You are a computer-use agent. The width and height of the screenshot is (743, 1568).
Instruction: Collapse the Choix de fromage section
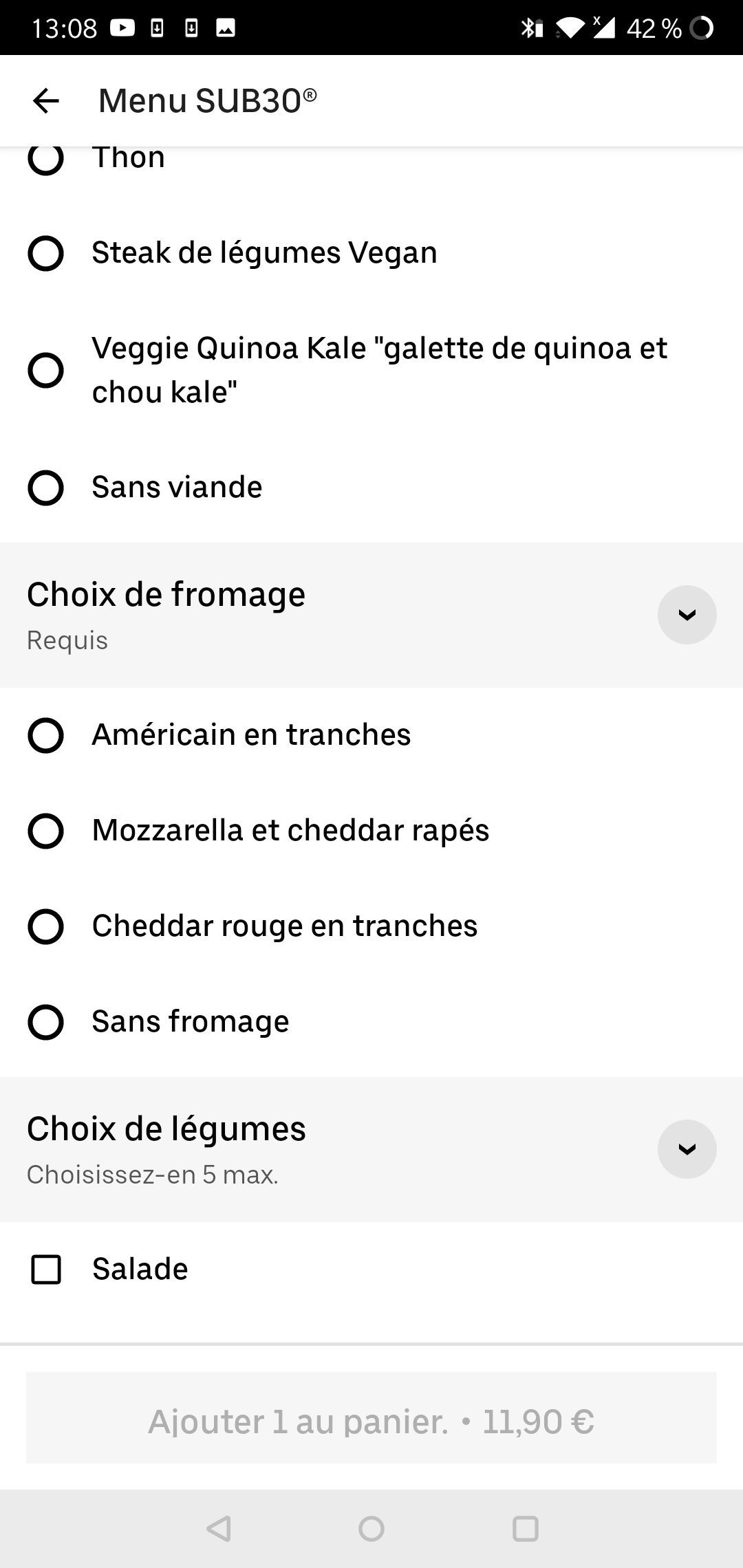click(x=687, y=615)
